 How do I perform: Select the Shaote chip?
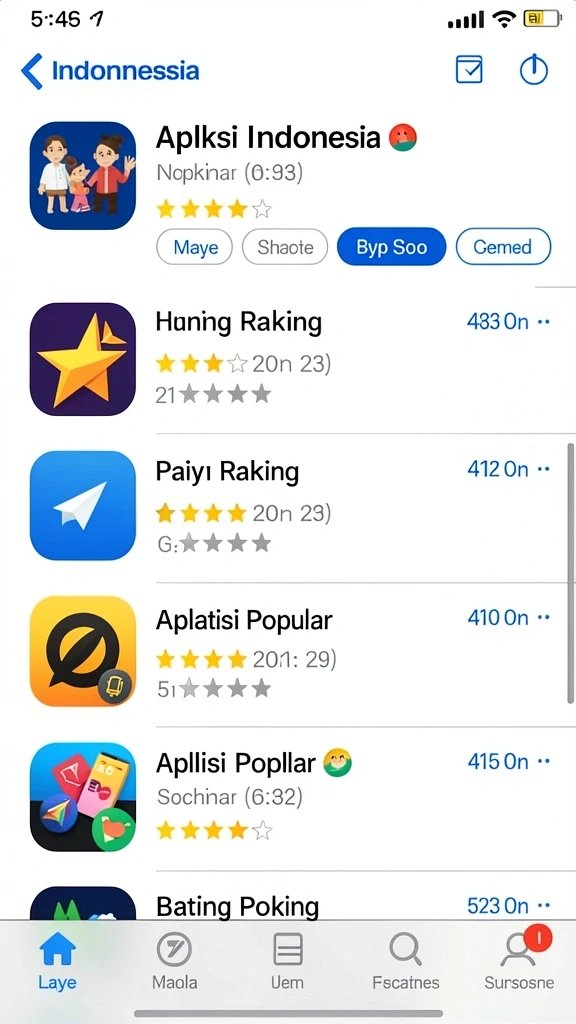[285, 248]
